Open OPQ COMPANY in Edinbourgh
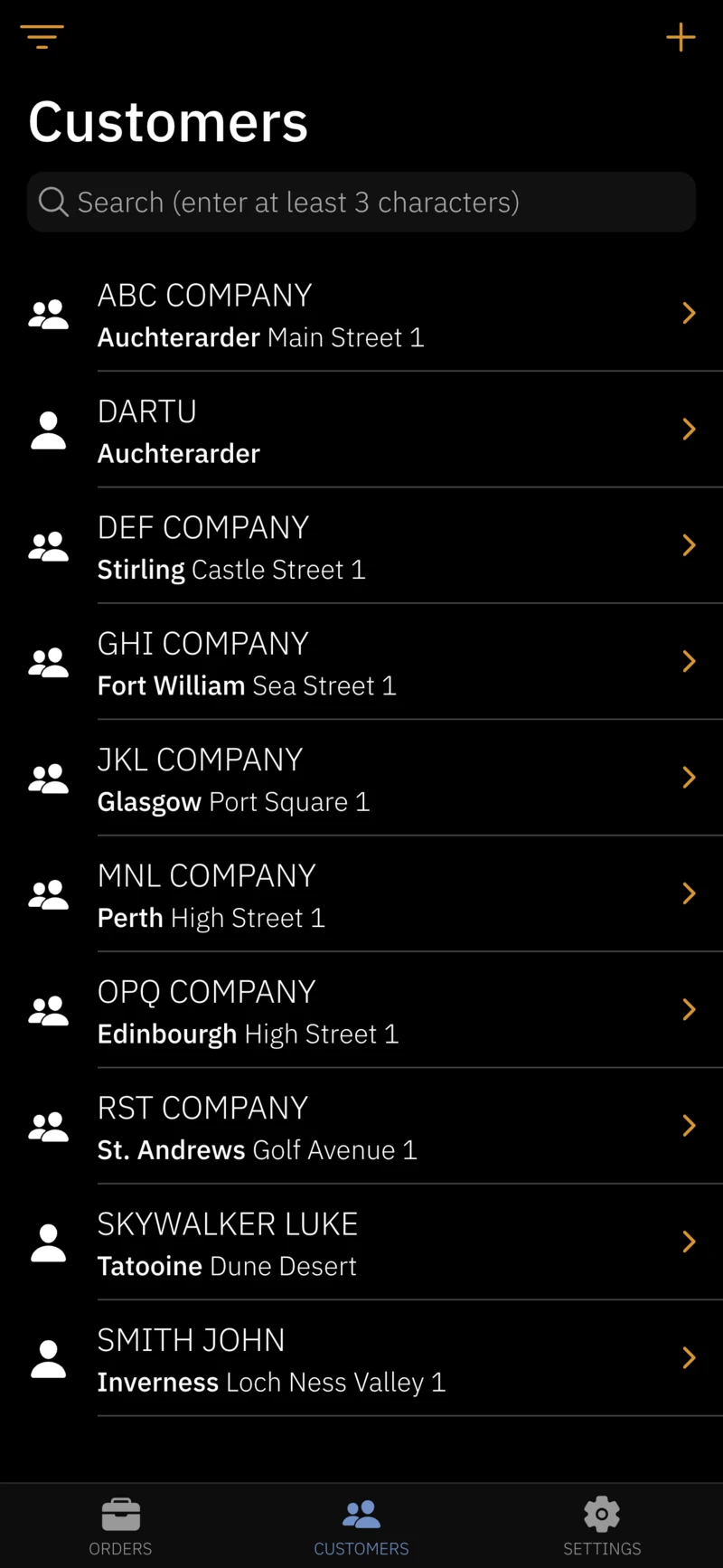The width and height of the screenshot is (723, 1568). (x=361, y=1010)
